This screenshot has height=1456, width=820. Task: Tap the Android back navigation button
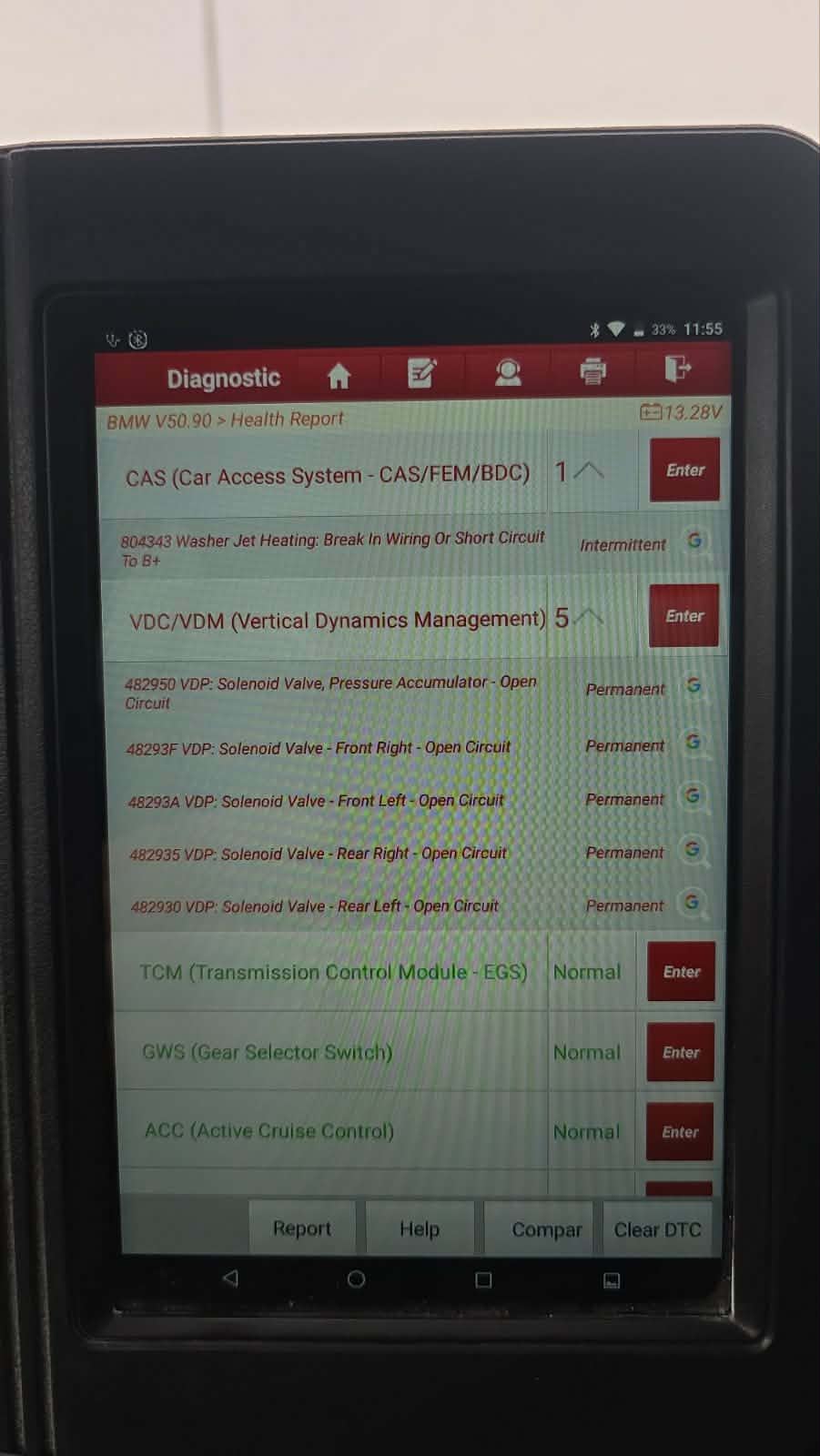(230, 1278)
